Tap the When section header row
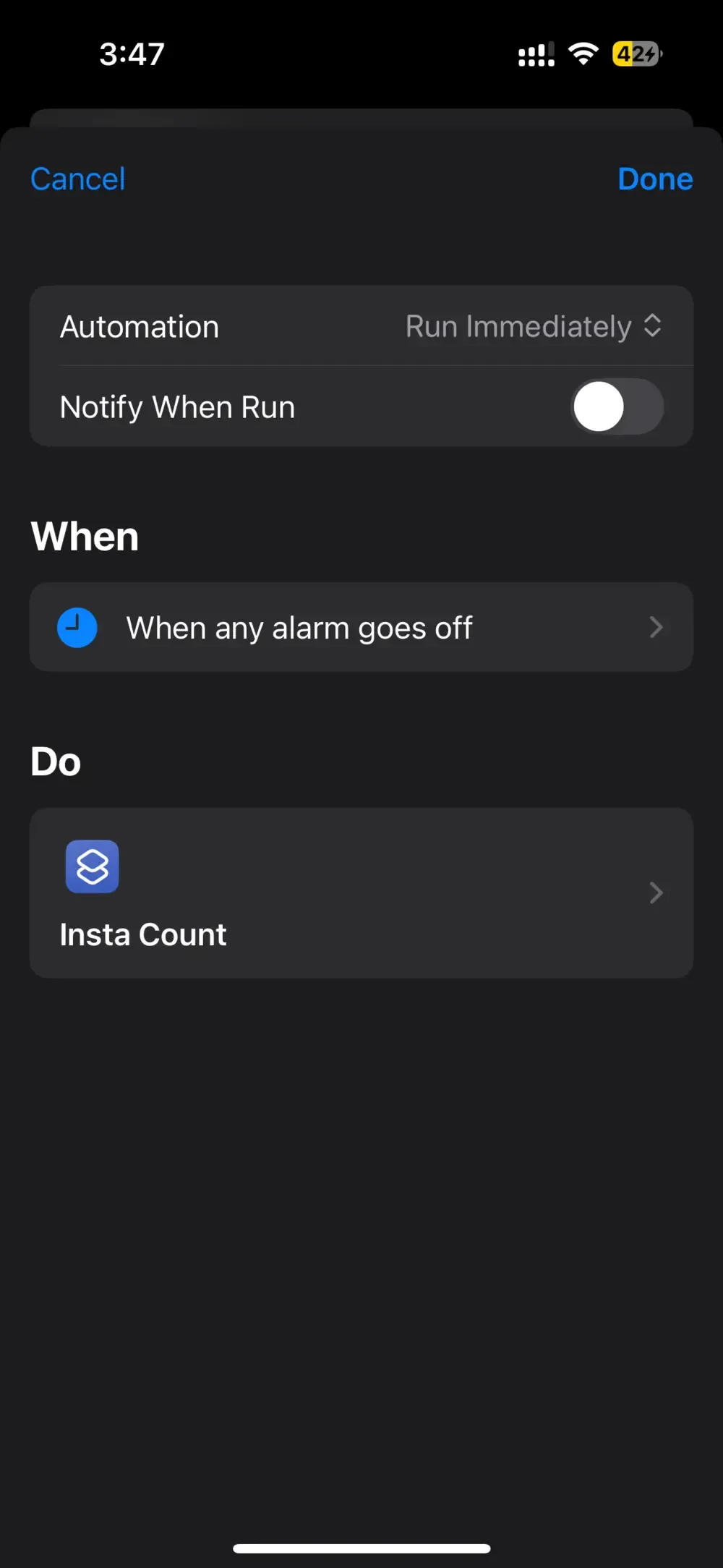 tap(85, 535)
